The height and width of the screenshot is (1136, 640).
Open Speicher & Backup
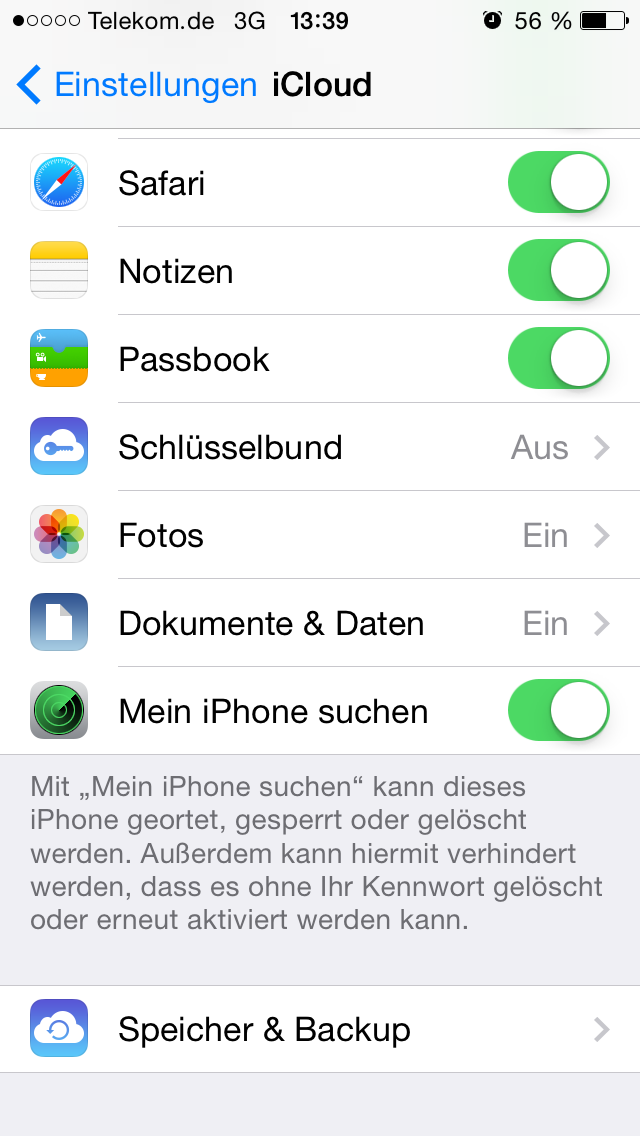pos(320,1029)
